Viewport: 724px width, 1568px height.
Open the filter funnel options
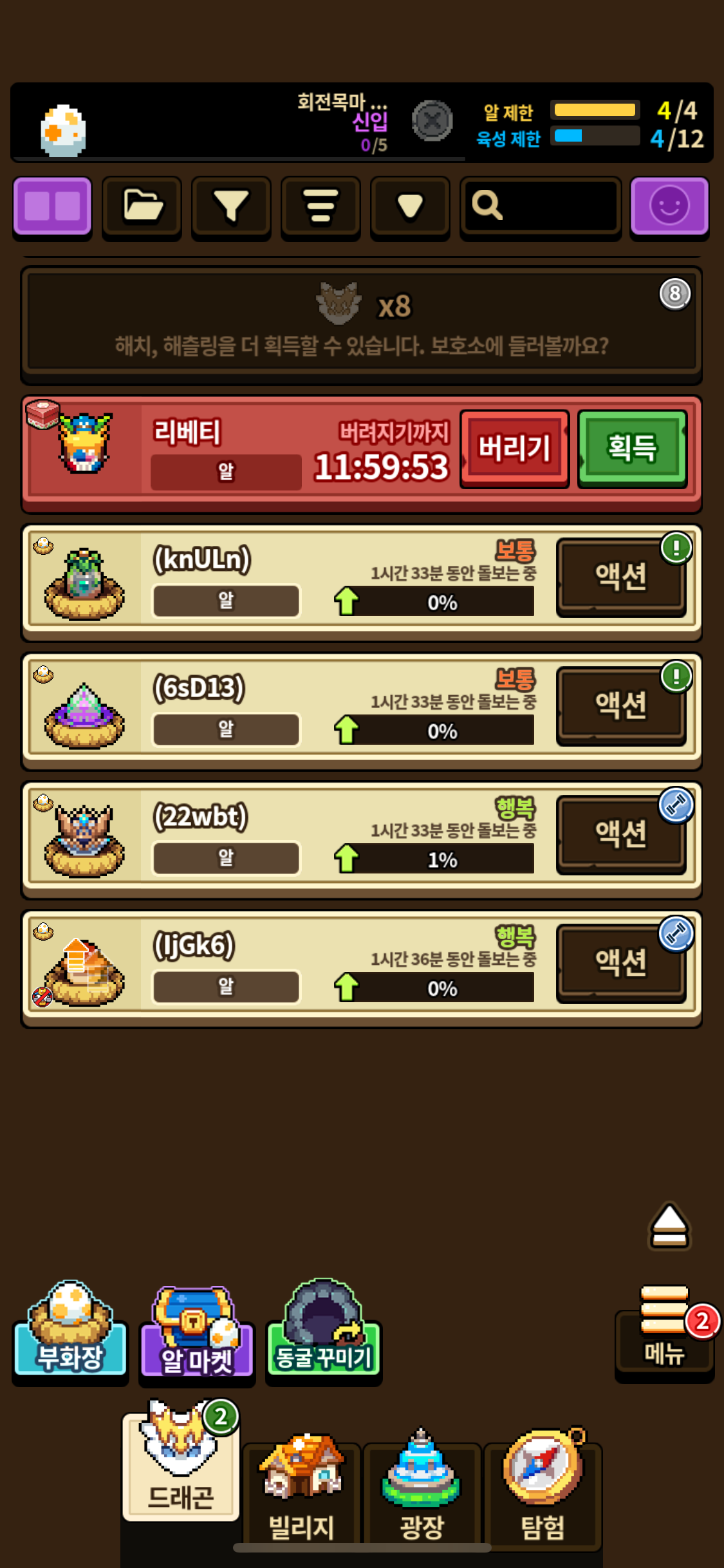[x=231, y=206]
